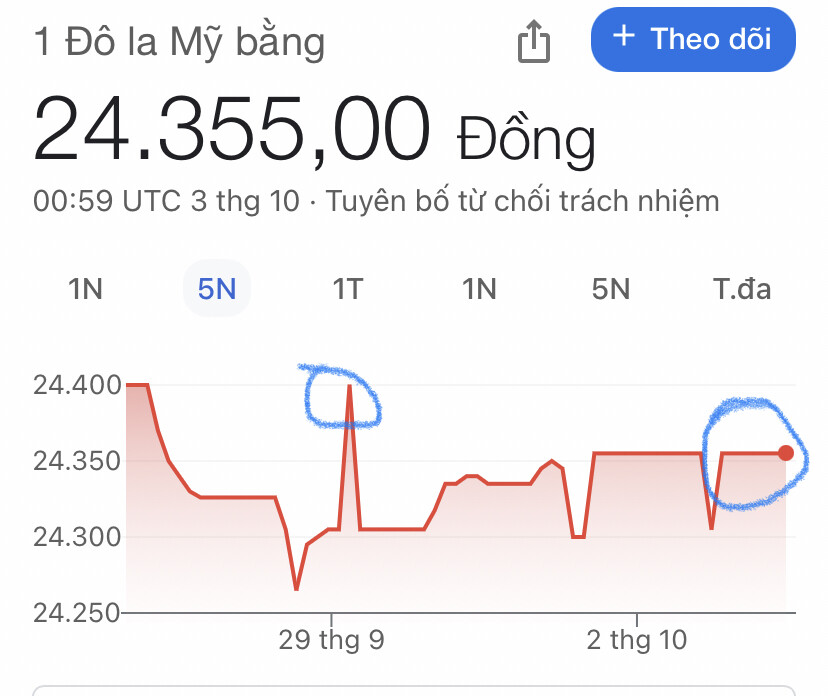Switch the chart to the 1T range
Screen dimensions: 828x696
(x=347, y=290)
